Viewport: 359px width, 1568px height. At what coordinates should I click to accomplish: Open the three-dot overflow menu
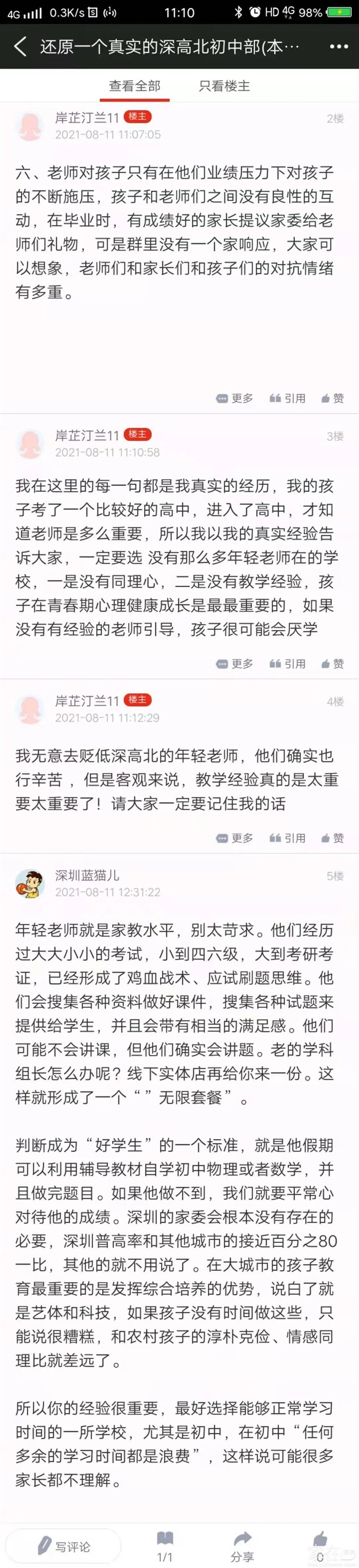point(339,46)
